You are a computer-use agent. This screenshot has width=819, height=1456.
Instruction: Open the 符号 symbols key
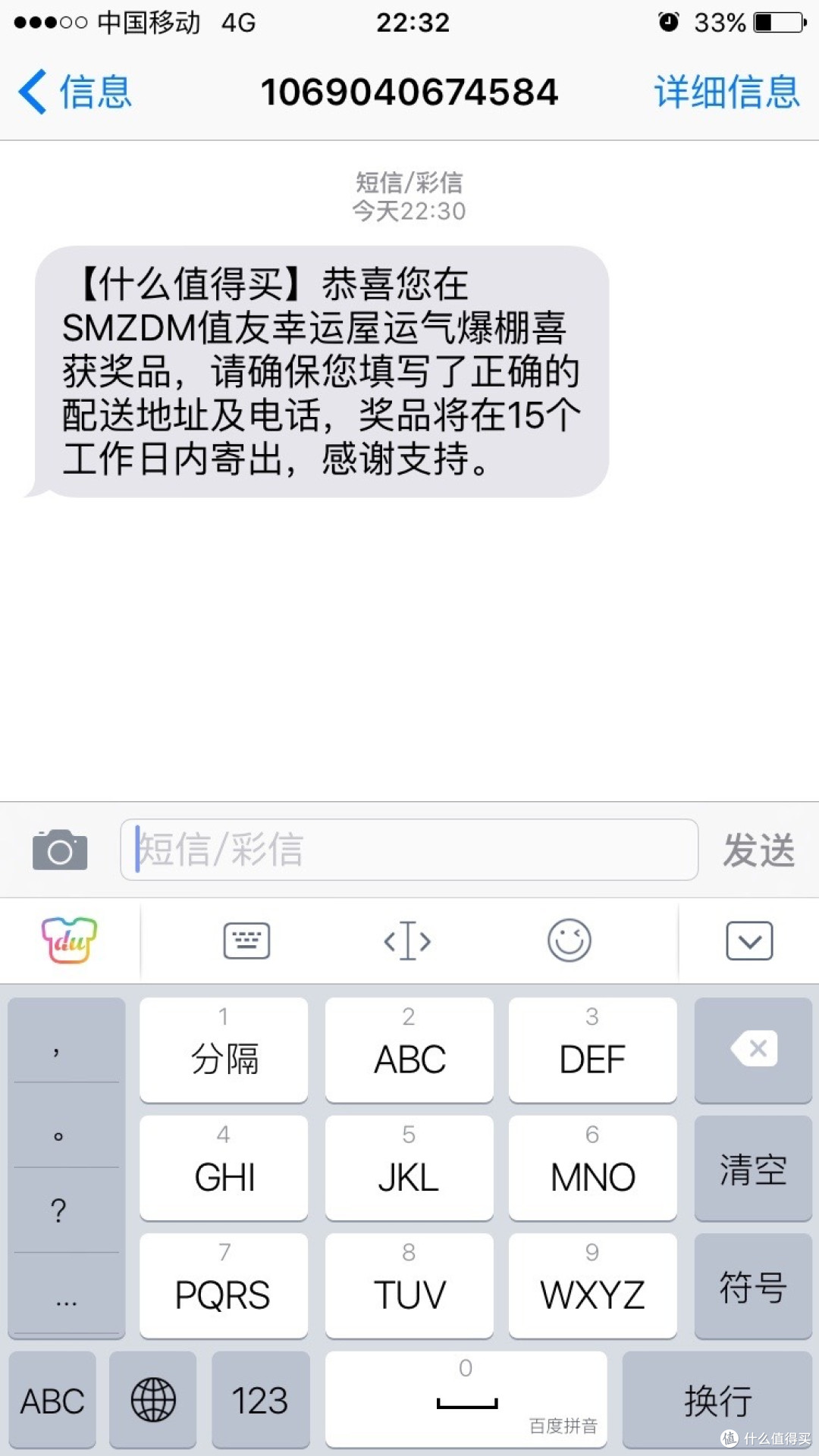pyautogui.click(x=753, y=1286)
